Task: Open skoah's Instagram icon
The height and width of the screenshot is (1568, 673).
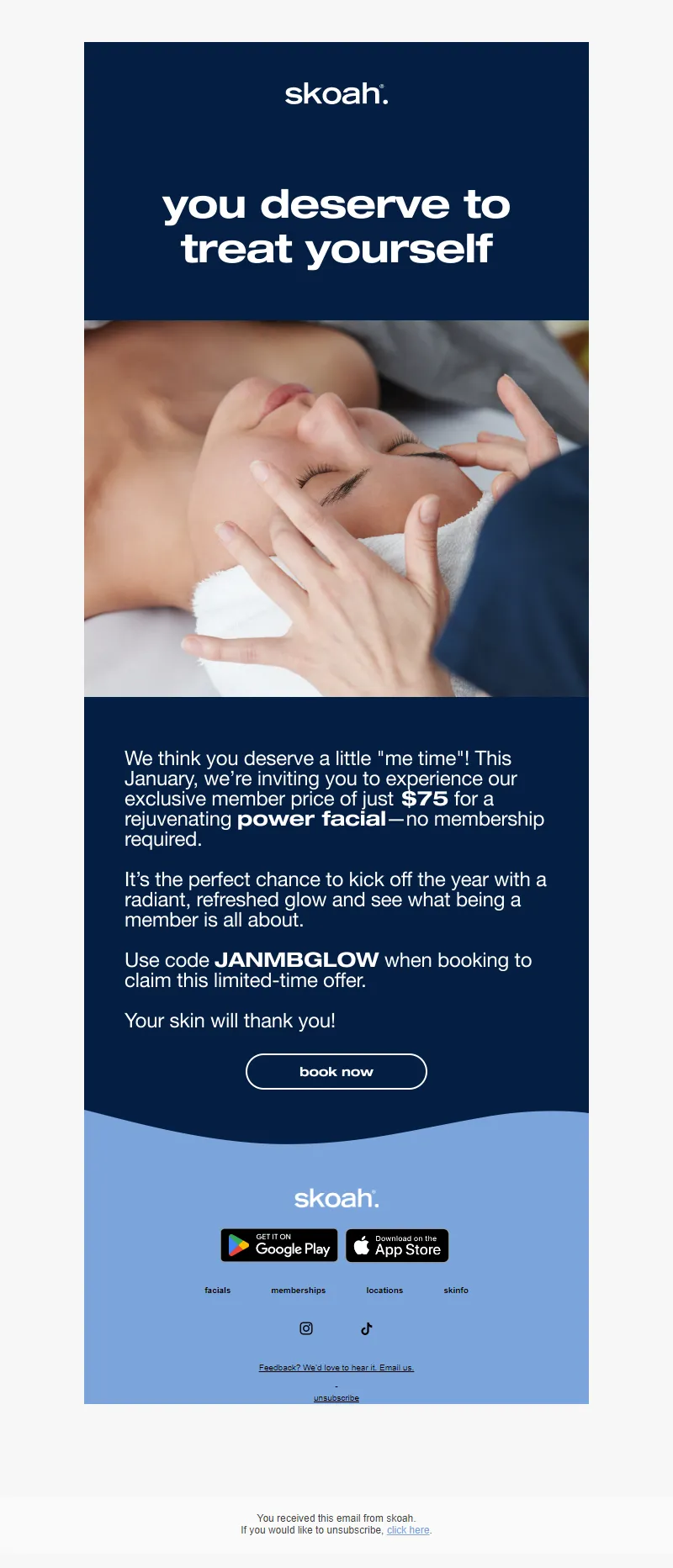Action: 306,1328
